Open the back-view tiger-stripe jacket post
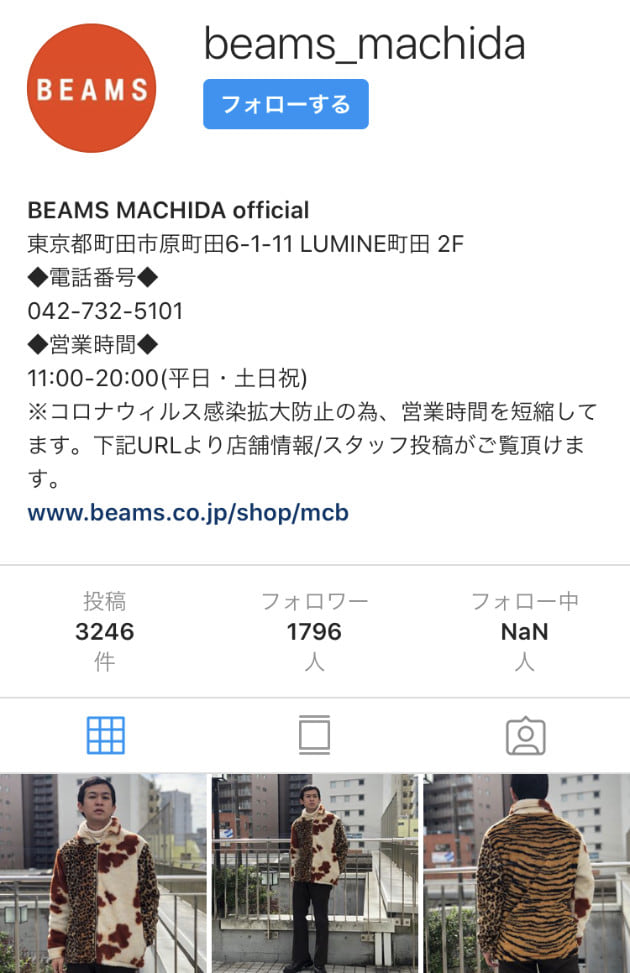This screenshot has height=973, width=630. tap(526, 872)
